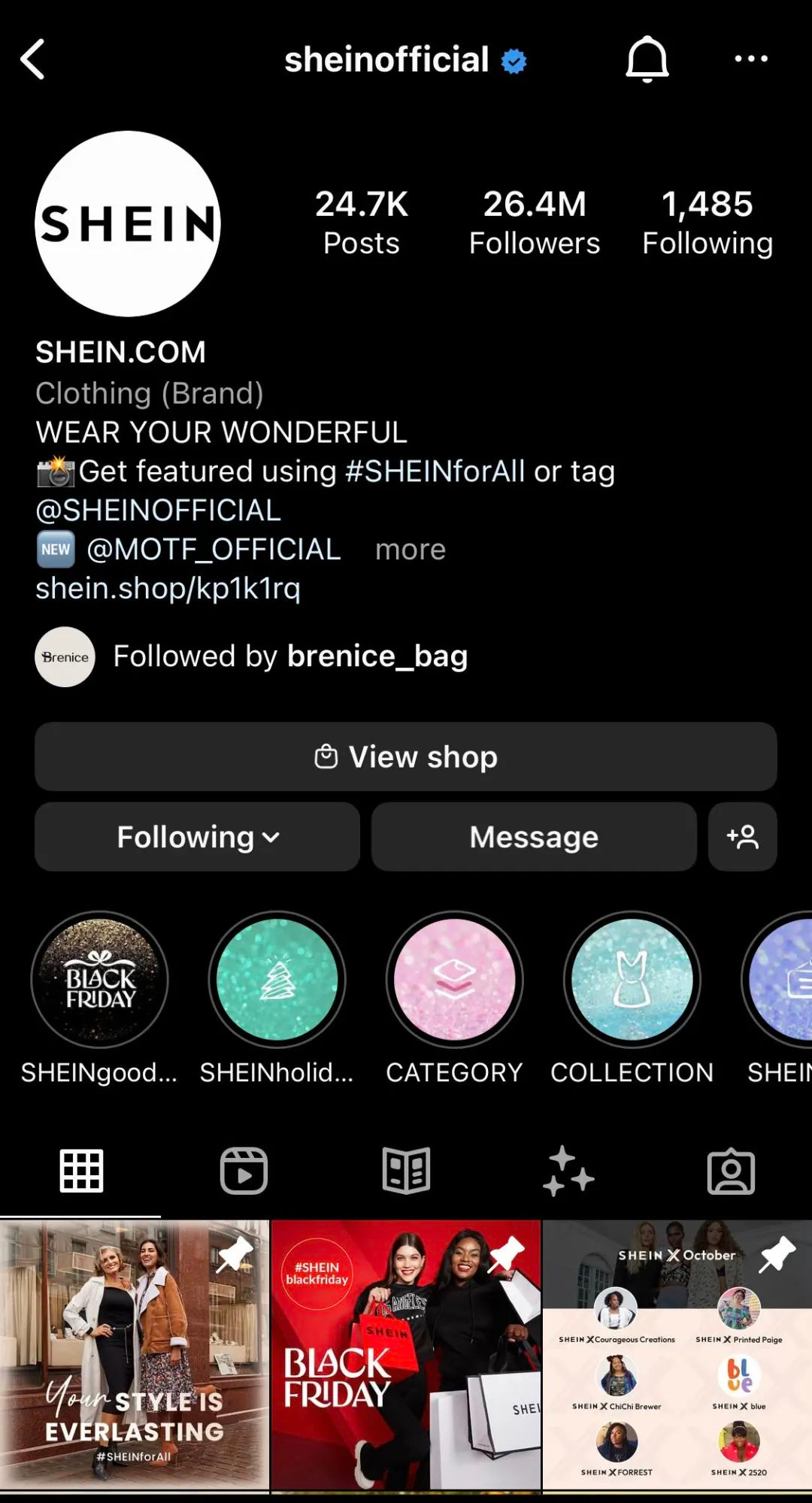This screenshot has width=812, height=1503.
Task: Show suggested accounts with add-person icon
Action: tap(742, 837)
